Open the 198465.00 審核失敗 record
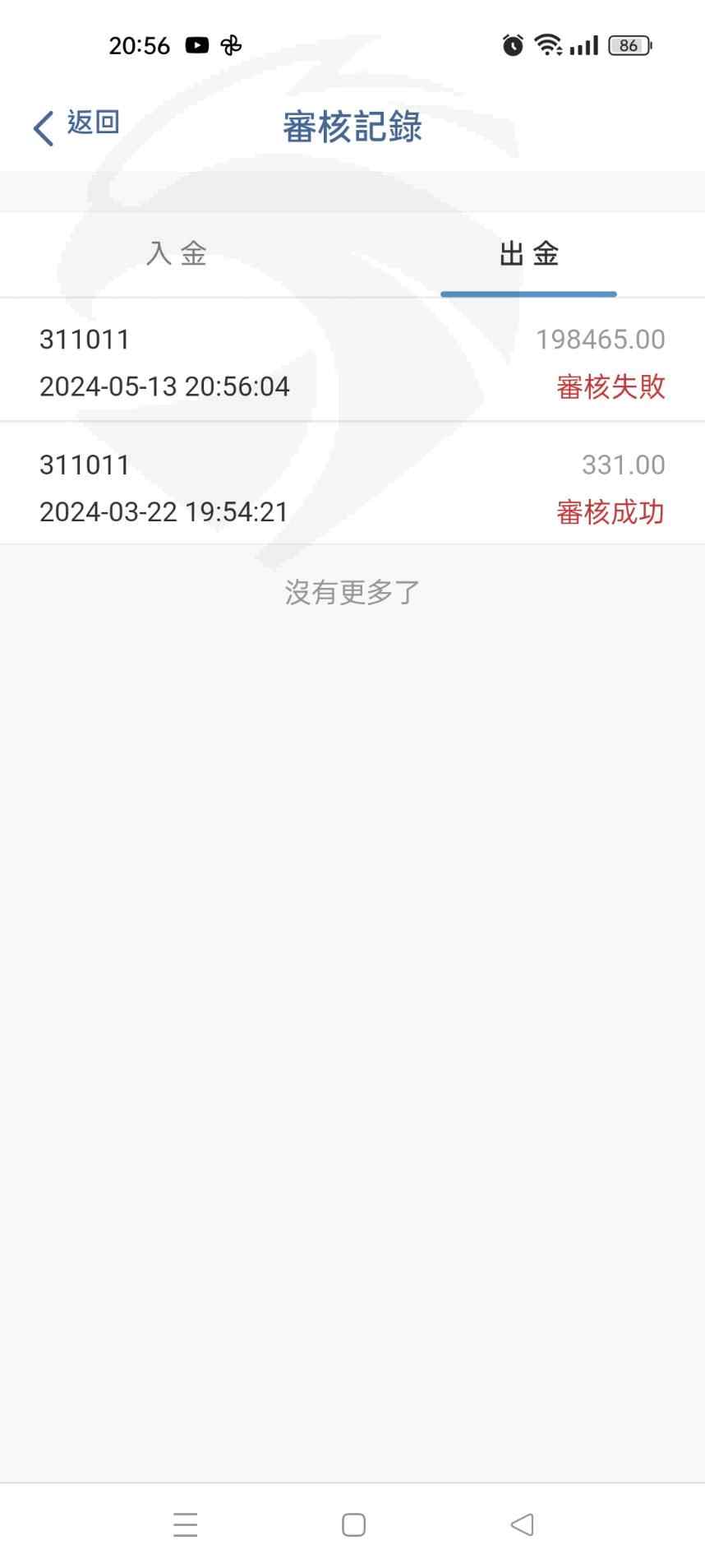 (x=352, y=361)
